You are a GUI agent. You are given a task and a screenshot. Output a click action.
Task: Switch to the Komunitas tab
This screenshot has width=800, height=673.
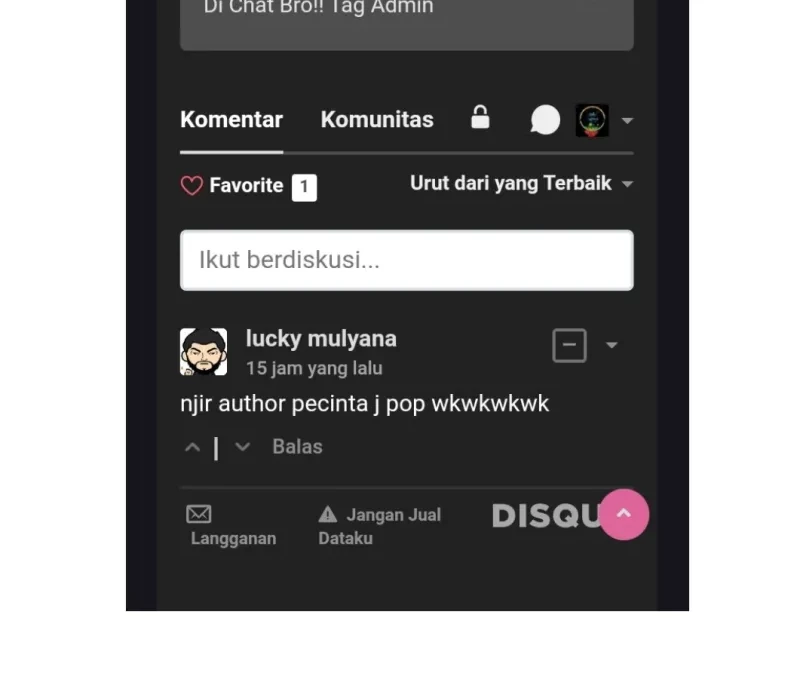point(377,120)
